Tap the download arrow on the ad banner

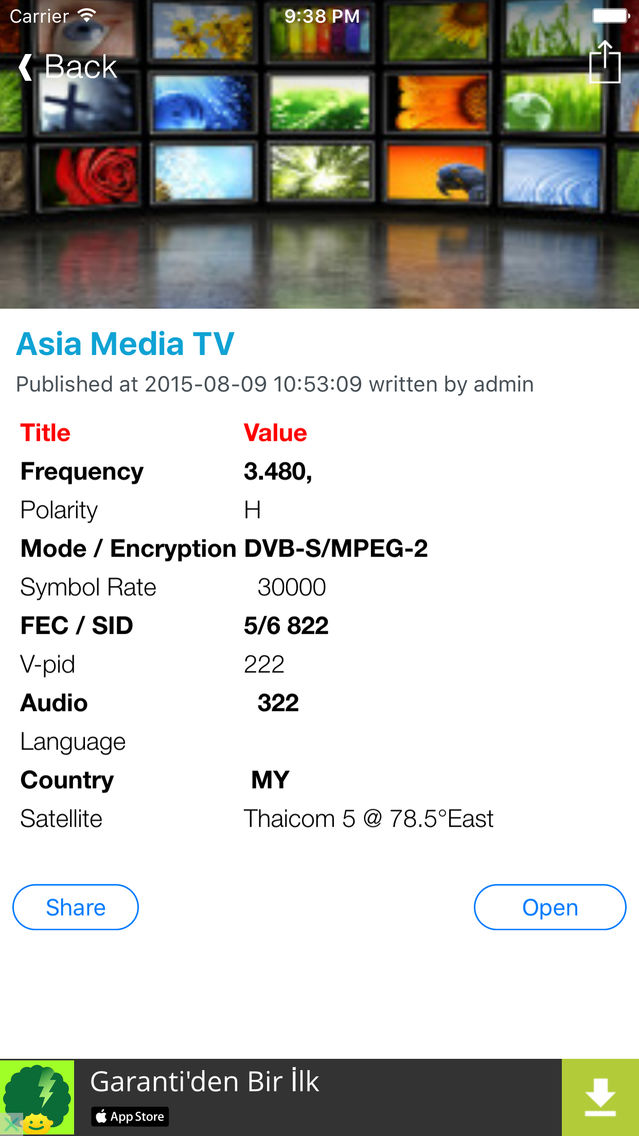pyautogui.click(x=601, y=1097)
